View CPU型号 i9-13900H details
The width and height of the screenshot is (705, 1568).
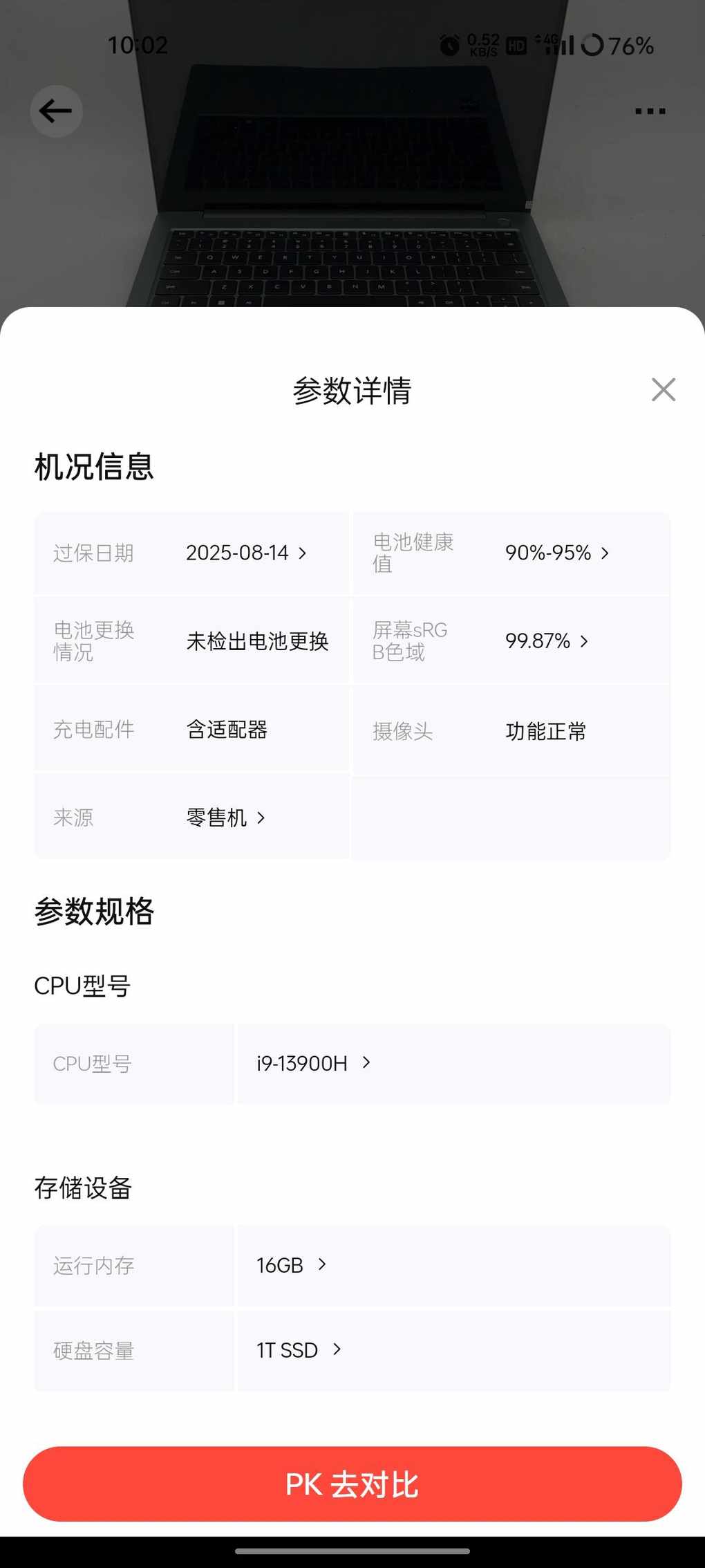313,1064
